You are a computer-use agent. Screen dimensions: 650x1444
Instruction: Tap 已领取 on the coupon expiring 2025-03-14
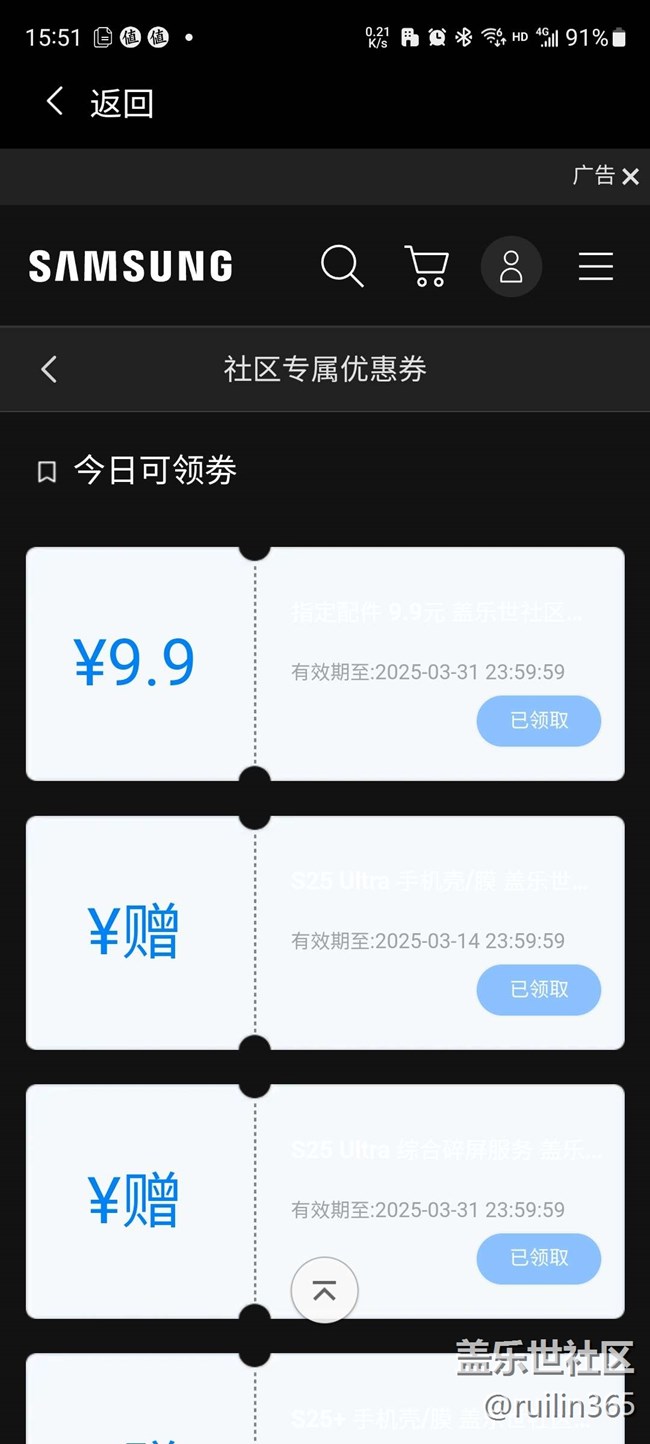(x=539, y=990)
